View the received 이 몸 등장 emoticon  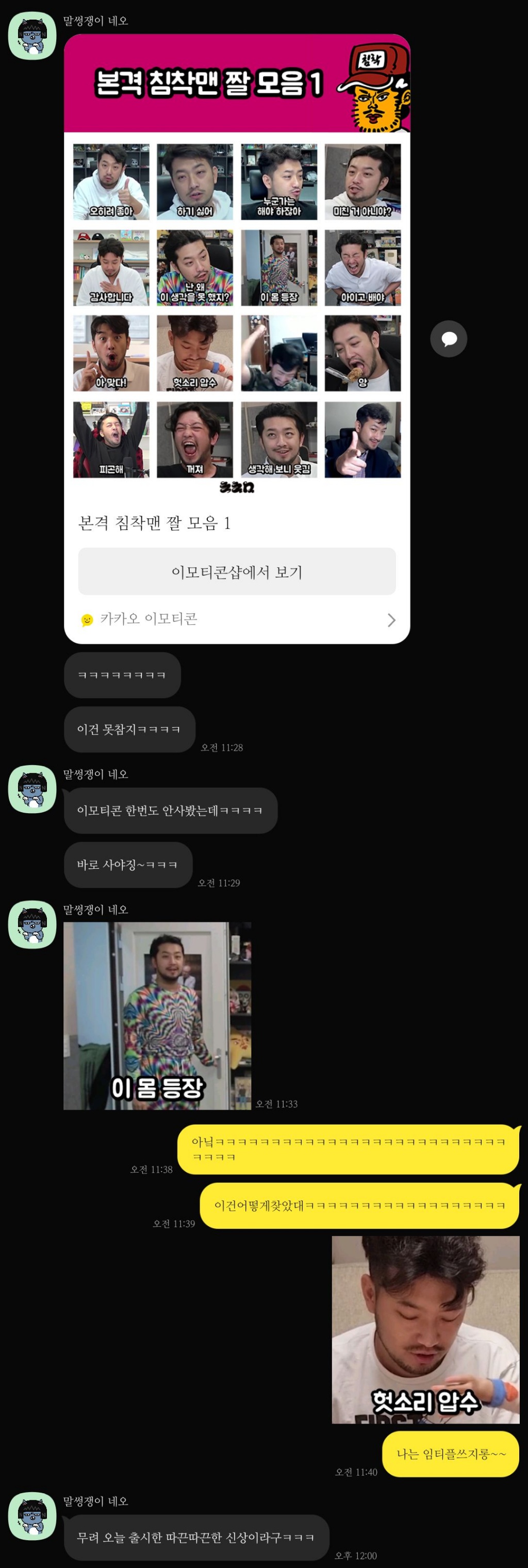tap(157, 1015)
